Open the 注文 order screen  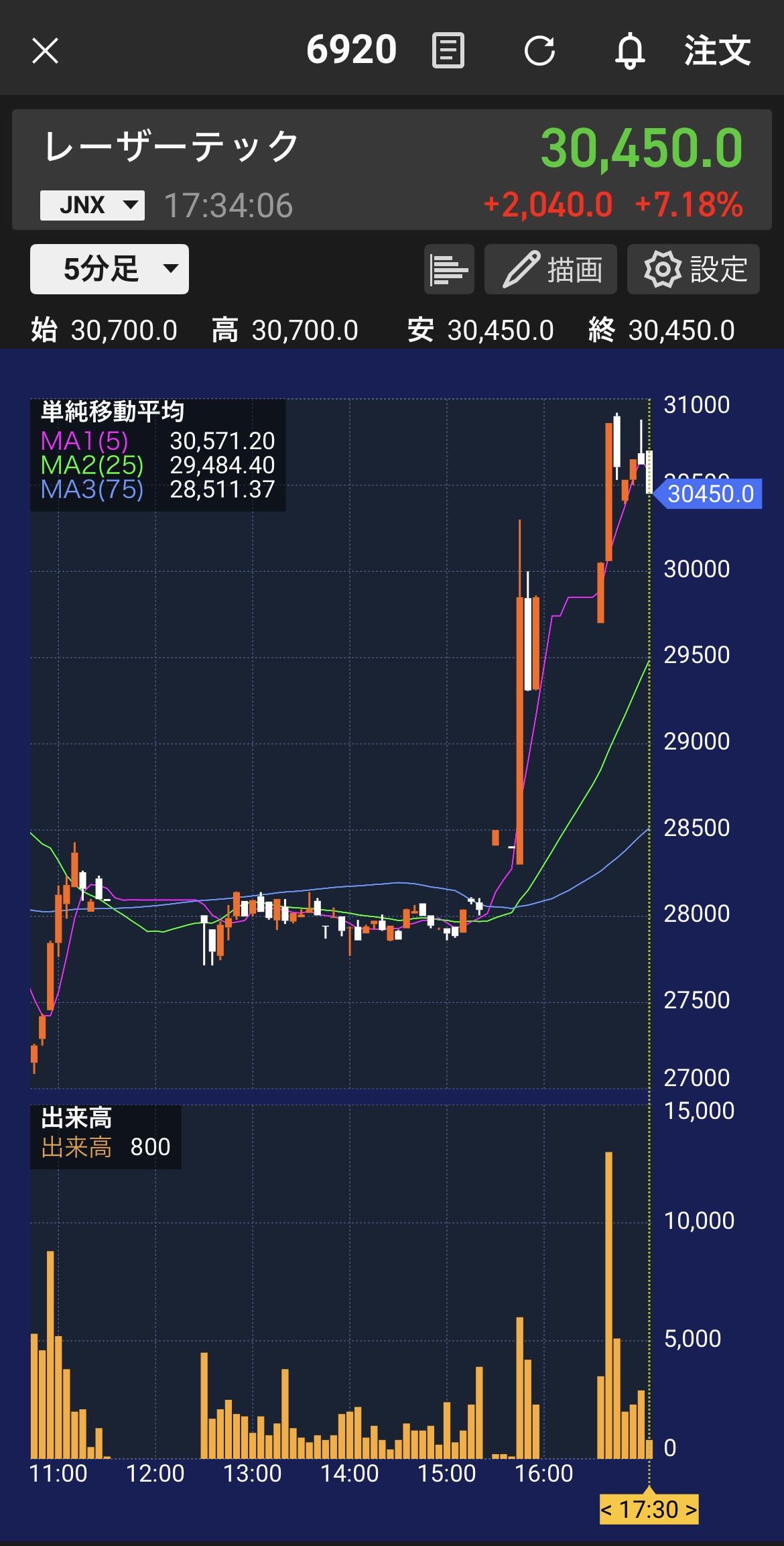717,51
